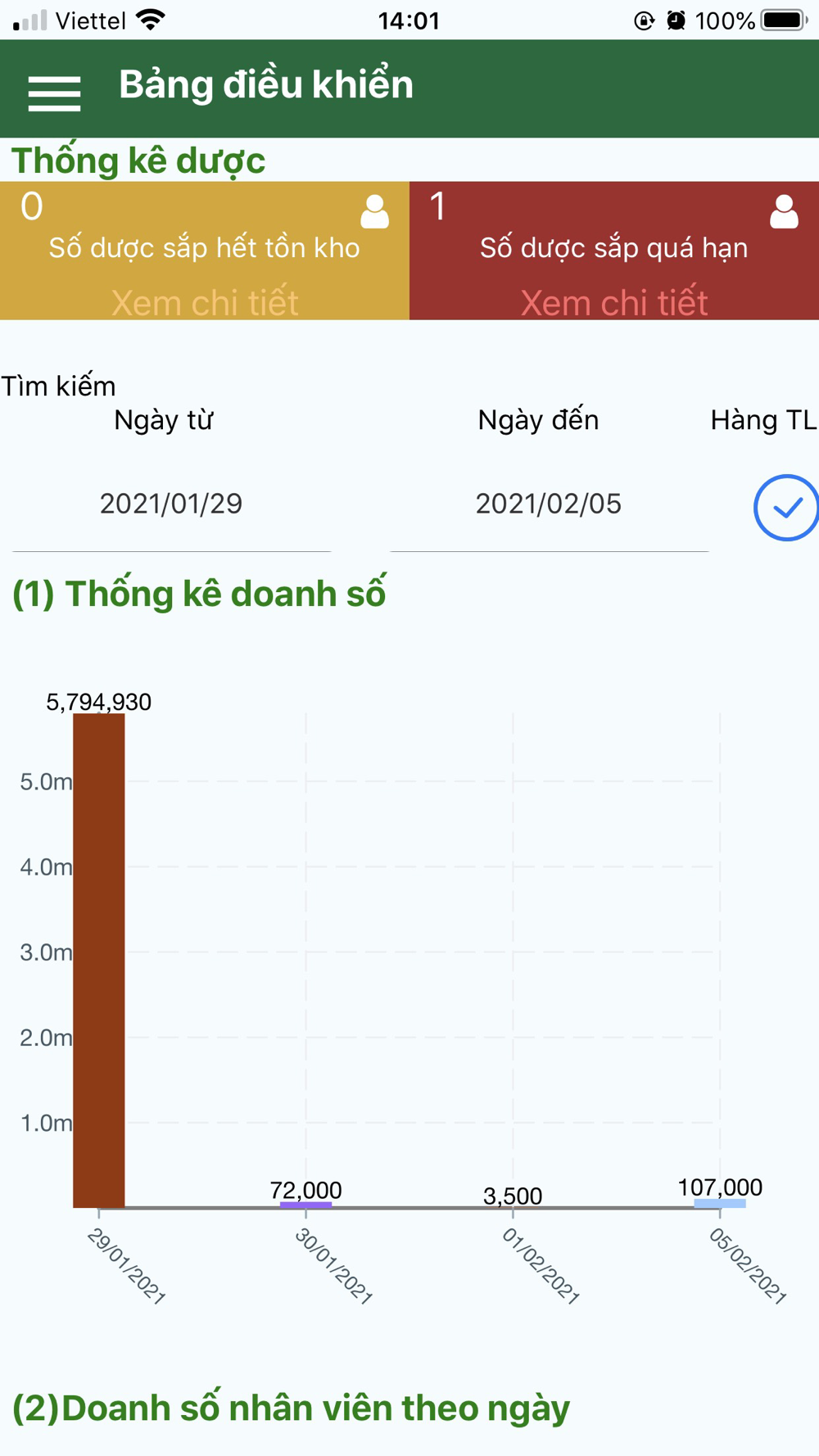Pick the Ngày đến end date

tap(549, 504)
